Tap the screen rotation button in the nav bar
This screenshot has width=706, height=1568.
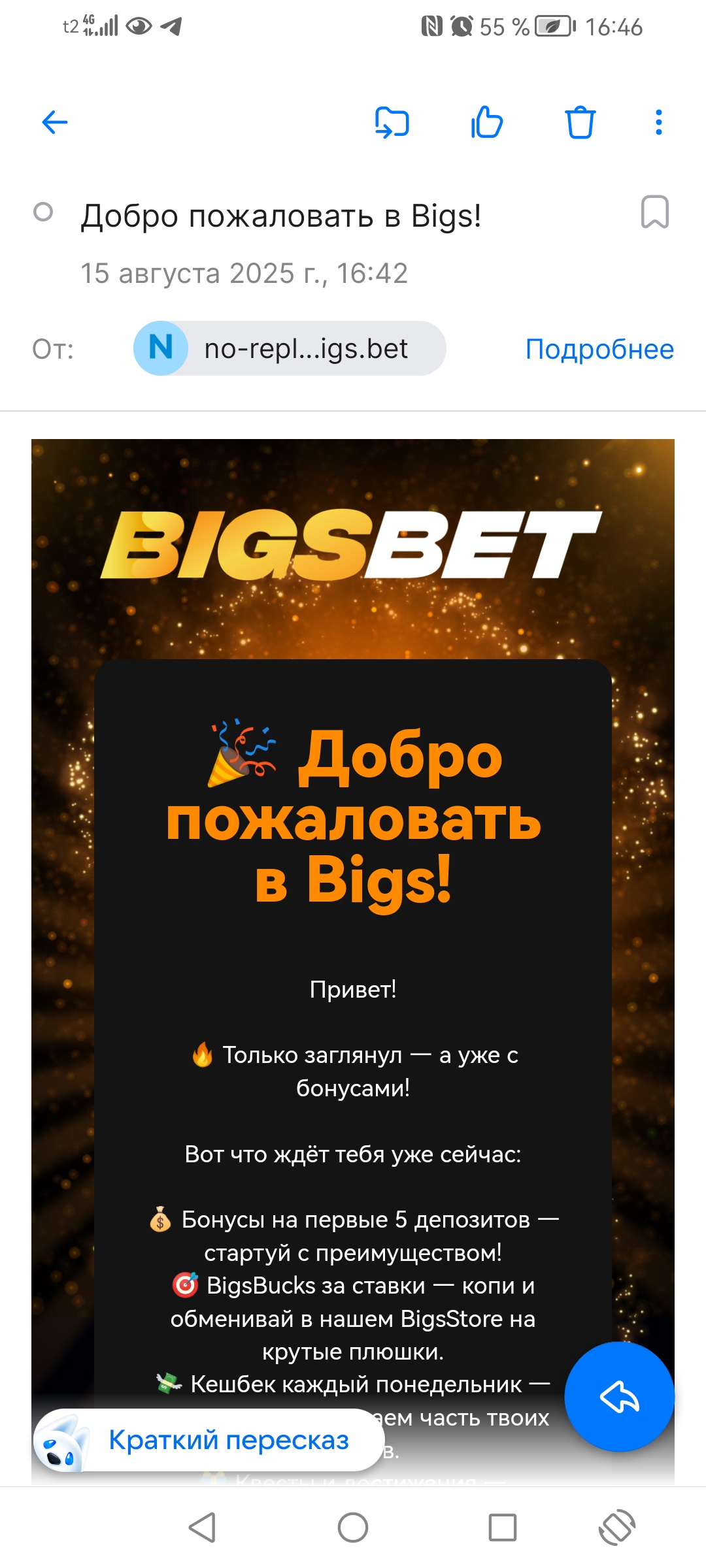point(617,1527)
